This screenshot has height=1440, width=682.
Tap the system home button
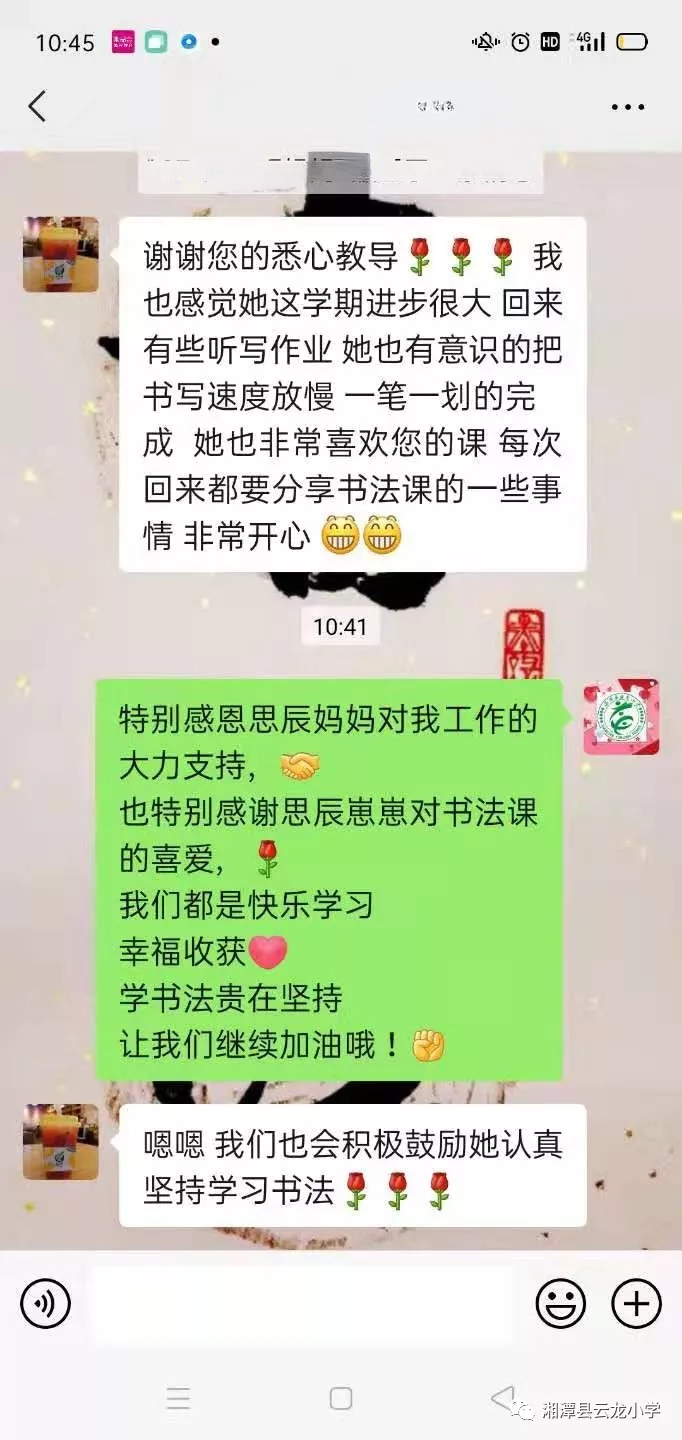[x=341, y=1398]
